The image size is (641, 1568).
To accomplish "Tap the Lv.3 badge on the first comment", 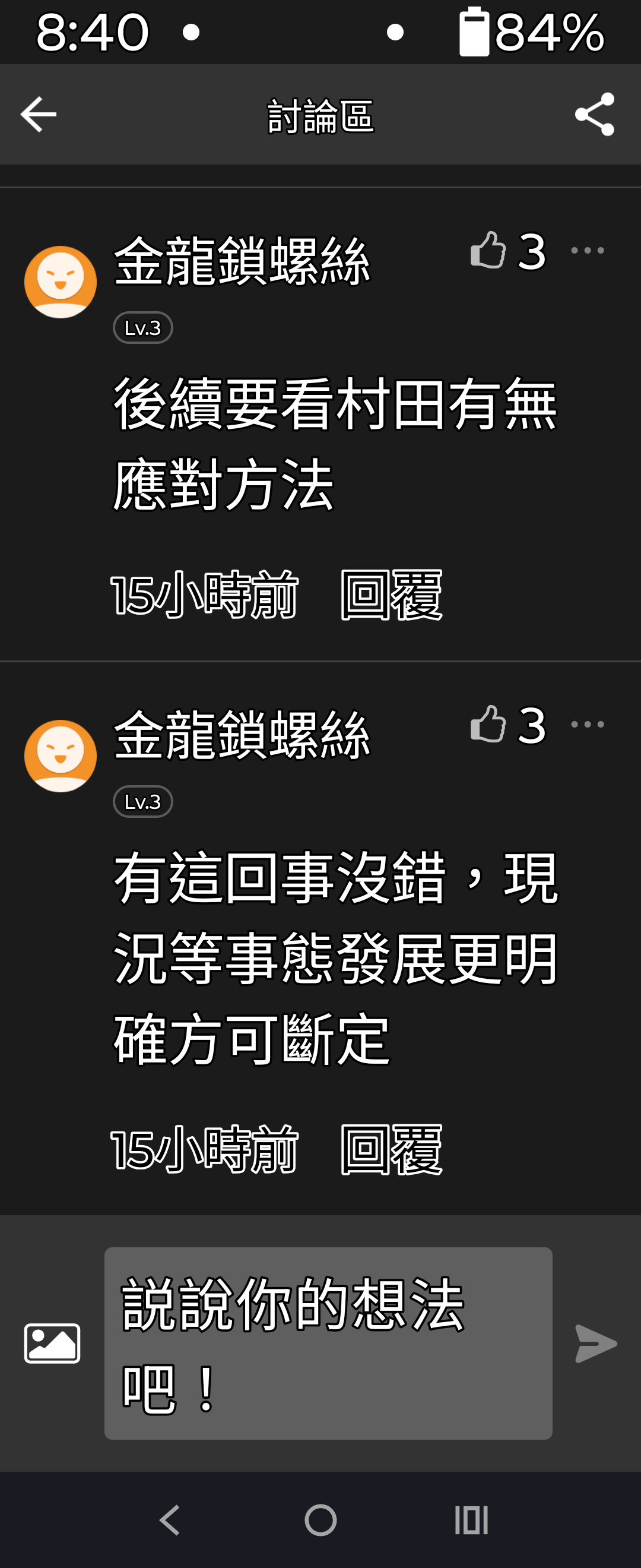I will pos(143,327).
